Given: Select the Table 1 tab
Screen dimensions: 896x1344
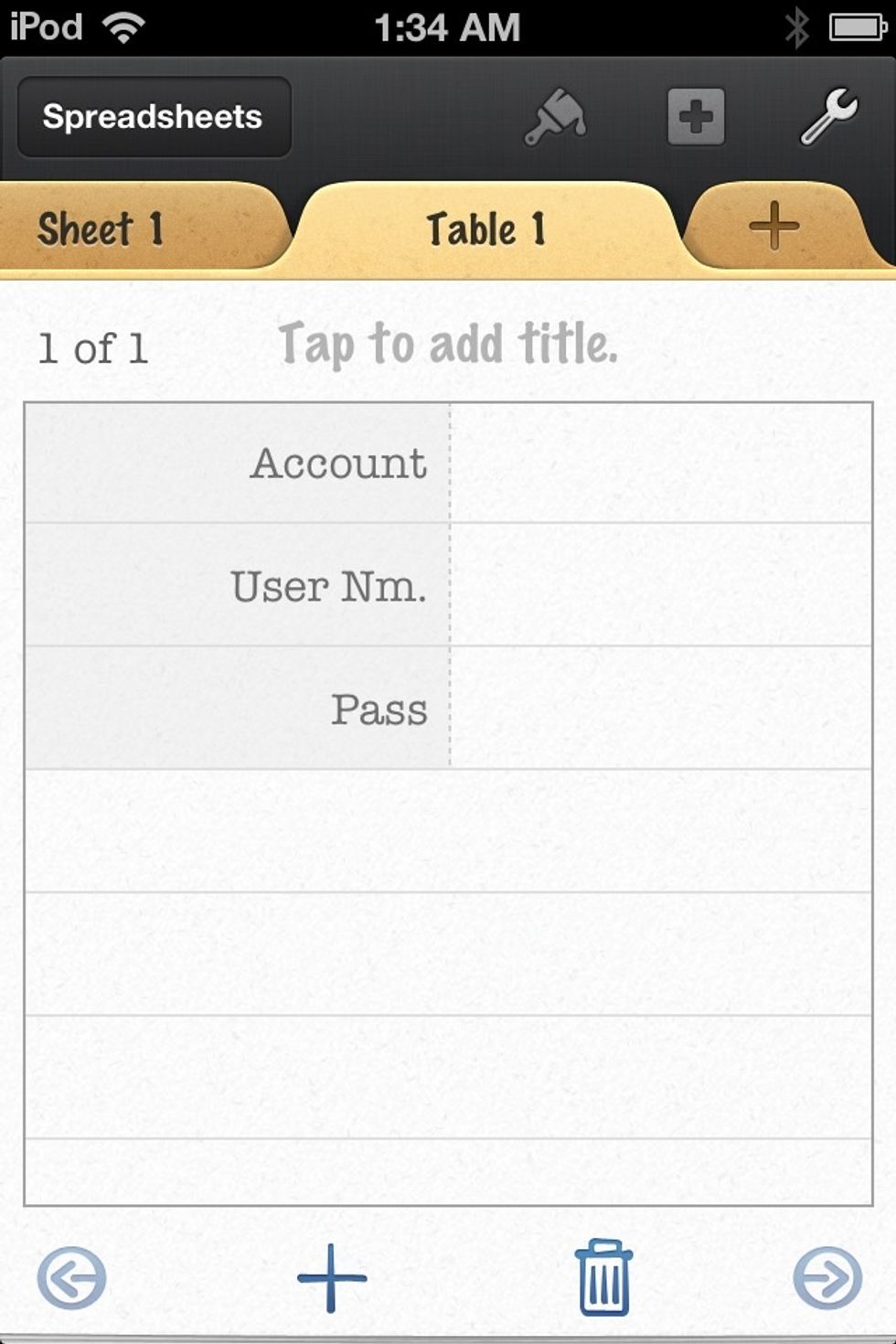Looking at the screenshot, I should [486, 229].
